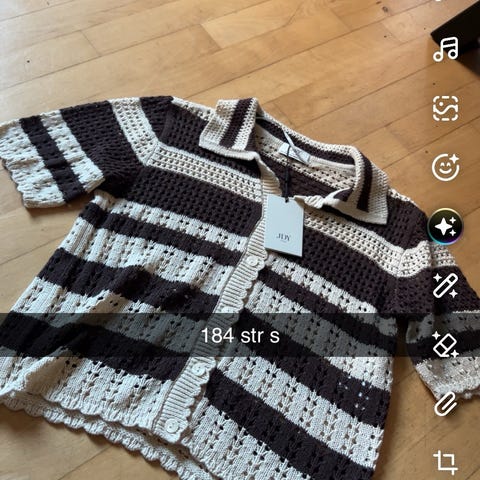Open the glowing AI sparkle tool

pos(446,226)
